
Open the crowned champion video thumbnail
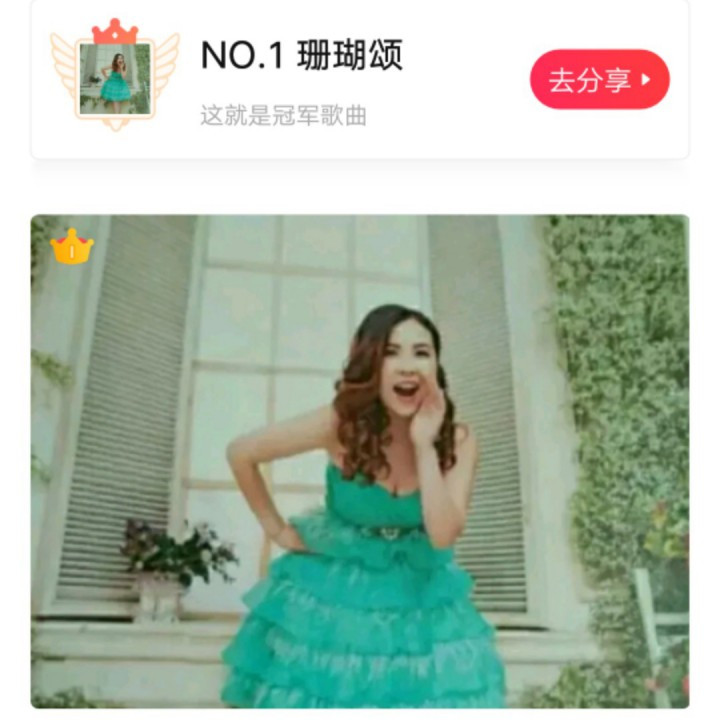(360, 460)
